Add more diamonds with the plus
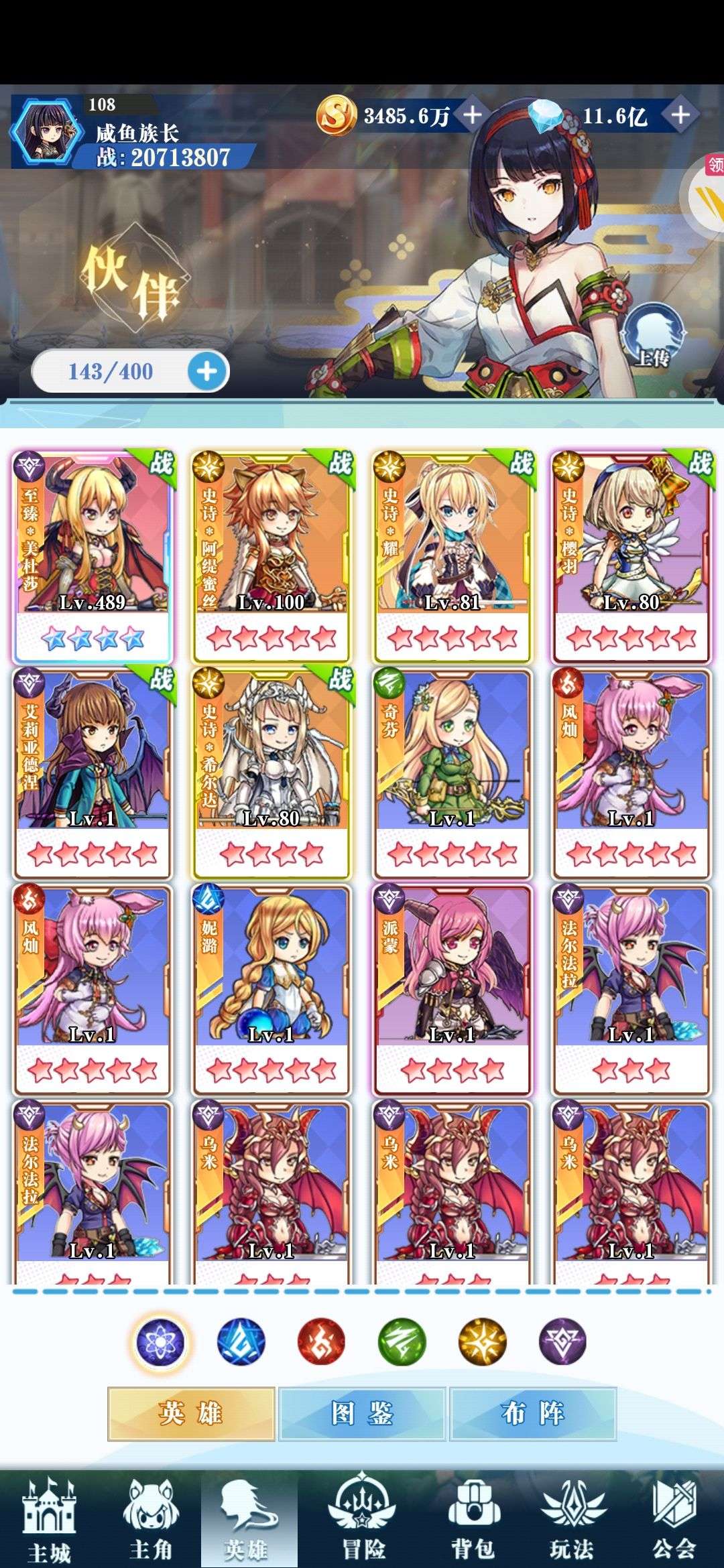Viewport: 724px width, 1568px height. pyautogui.click(x=680, y=115)
